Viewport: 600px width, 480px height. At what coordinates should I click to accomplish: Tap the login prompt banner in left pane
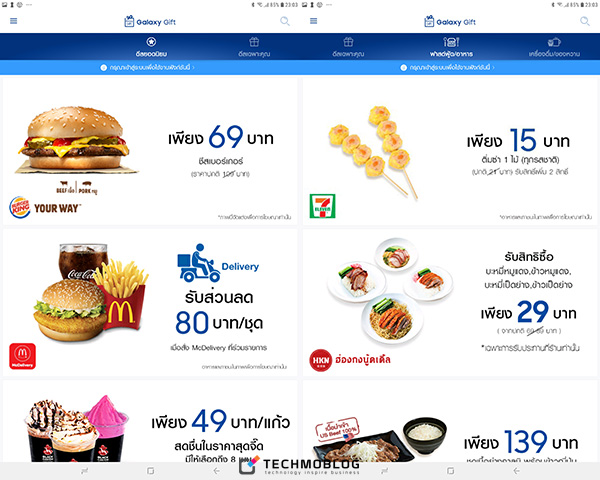click(x=150, y=67)
